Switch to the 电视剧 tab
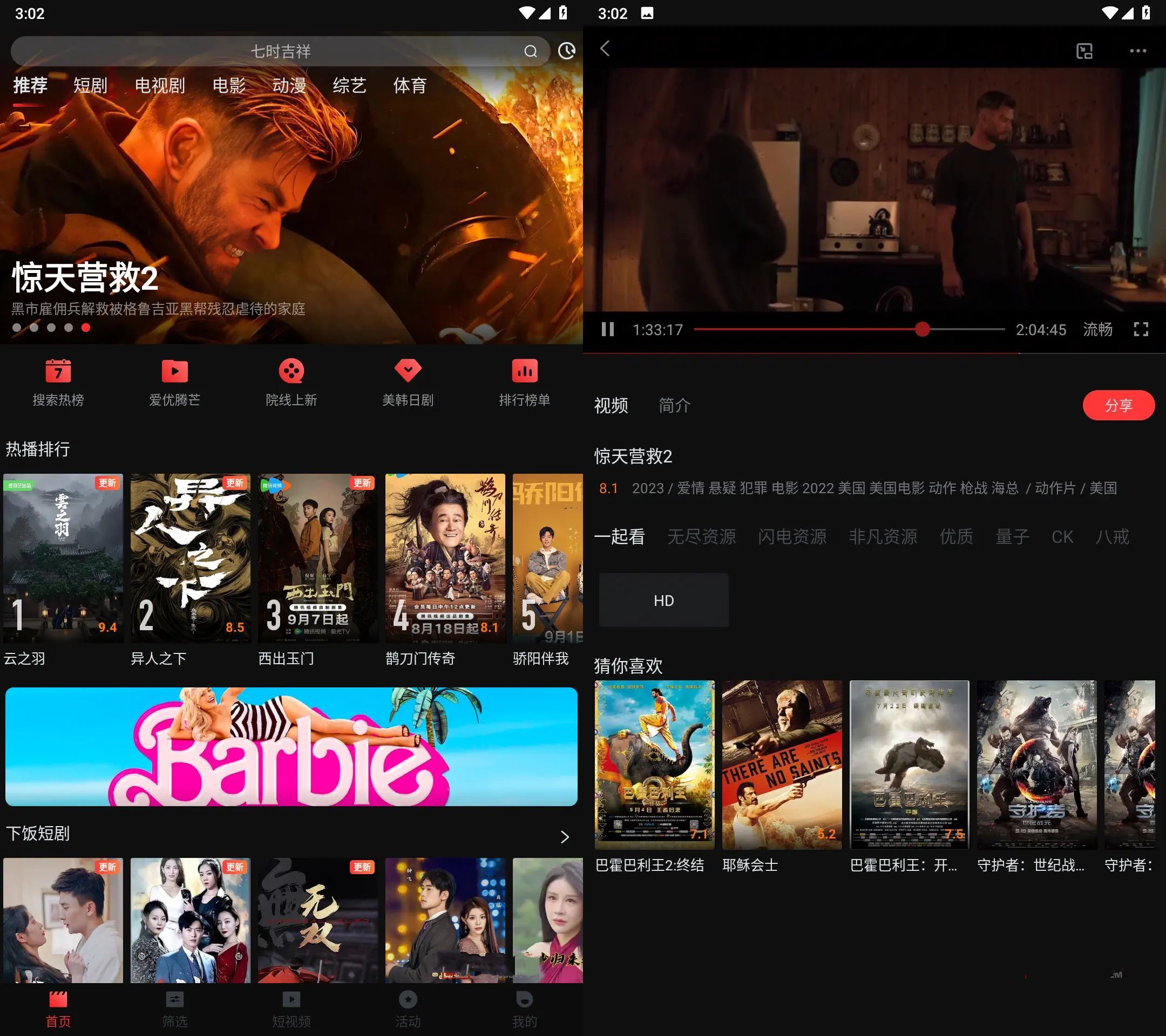 160,86
